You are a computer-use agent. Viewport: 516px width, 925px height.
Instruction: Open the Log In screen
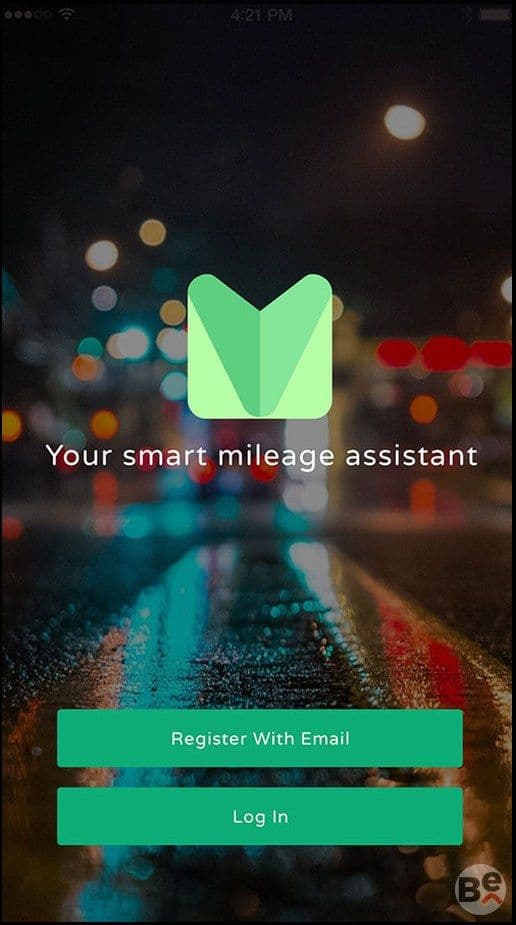point(260,816)
